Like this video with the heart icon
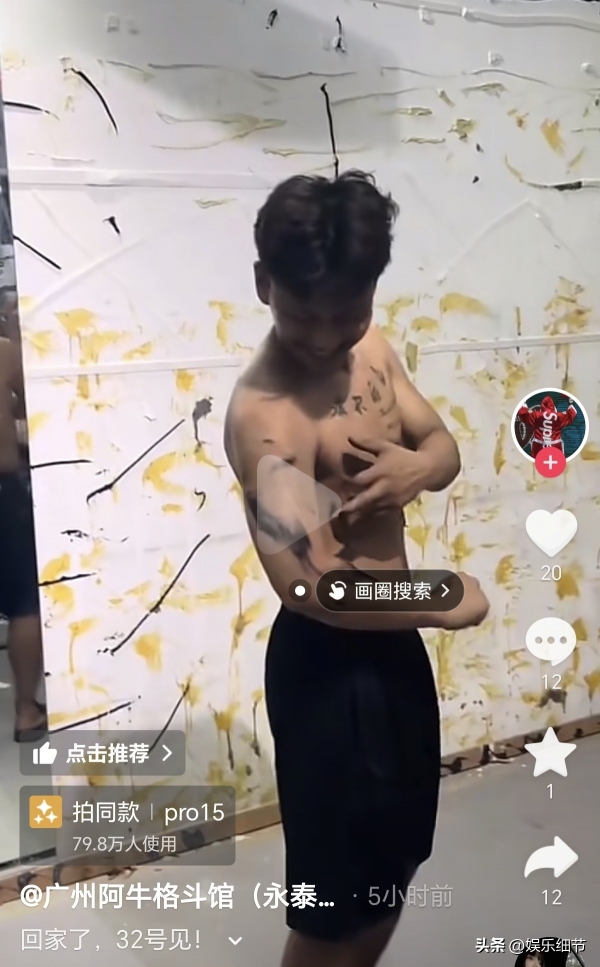This screenshot has width=600, height=967. [551, 533]
